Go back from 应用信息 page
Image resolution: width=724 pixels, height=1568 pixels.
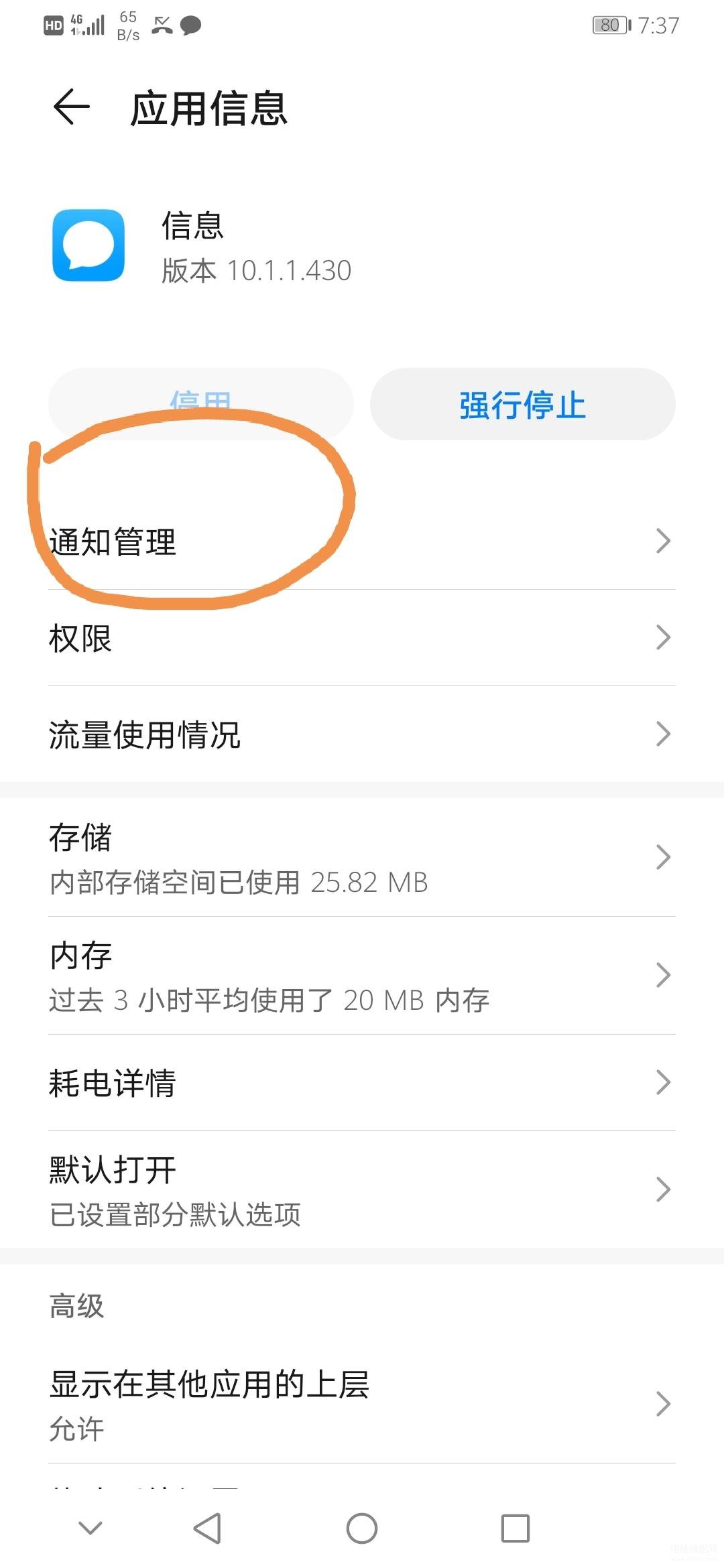click(x=72, y=107)
